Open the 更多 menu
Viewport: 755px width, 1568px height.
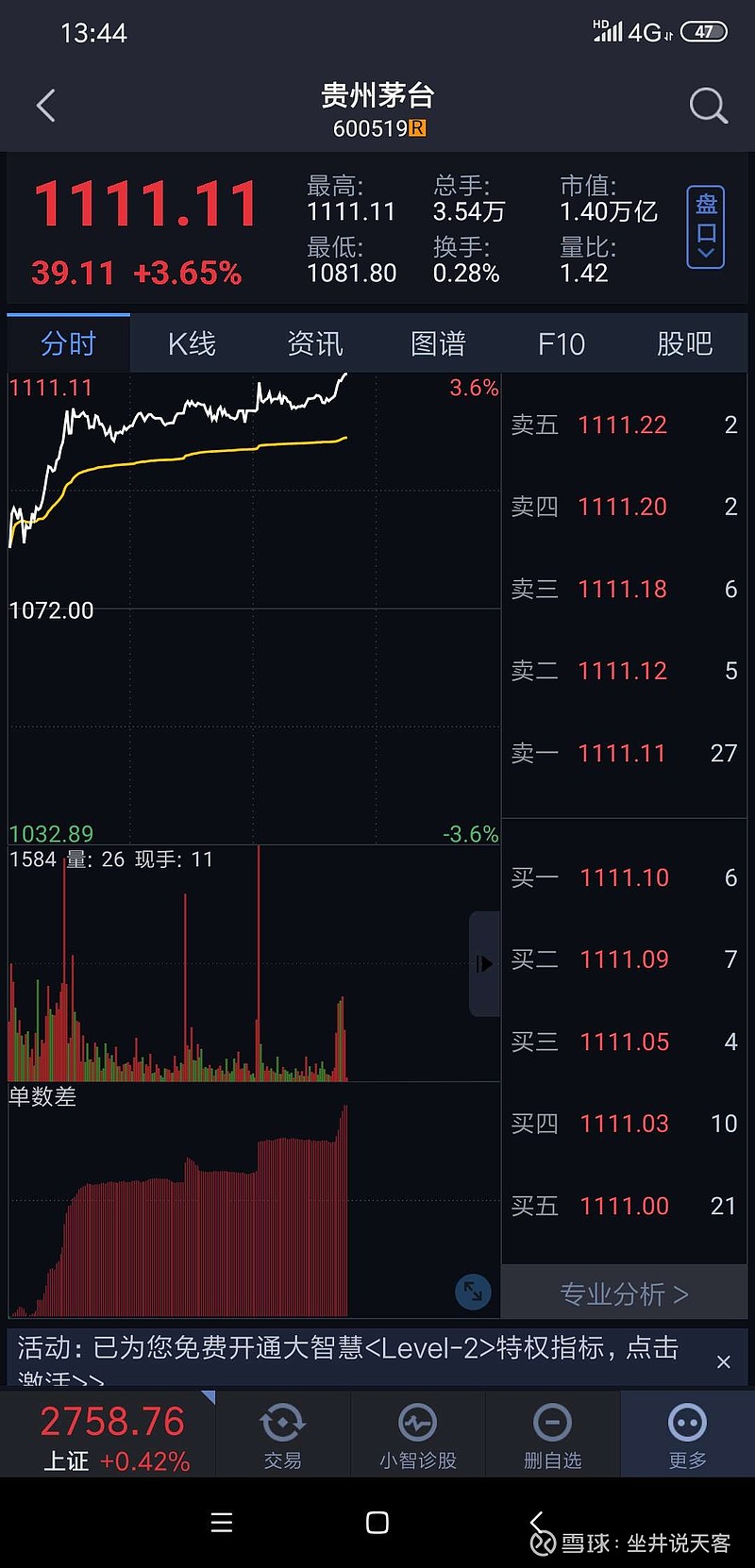(x=687, y=1436)
